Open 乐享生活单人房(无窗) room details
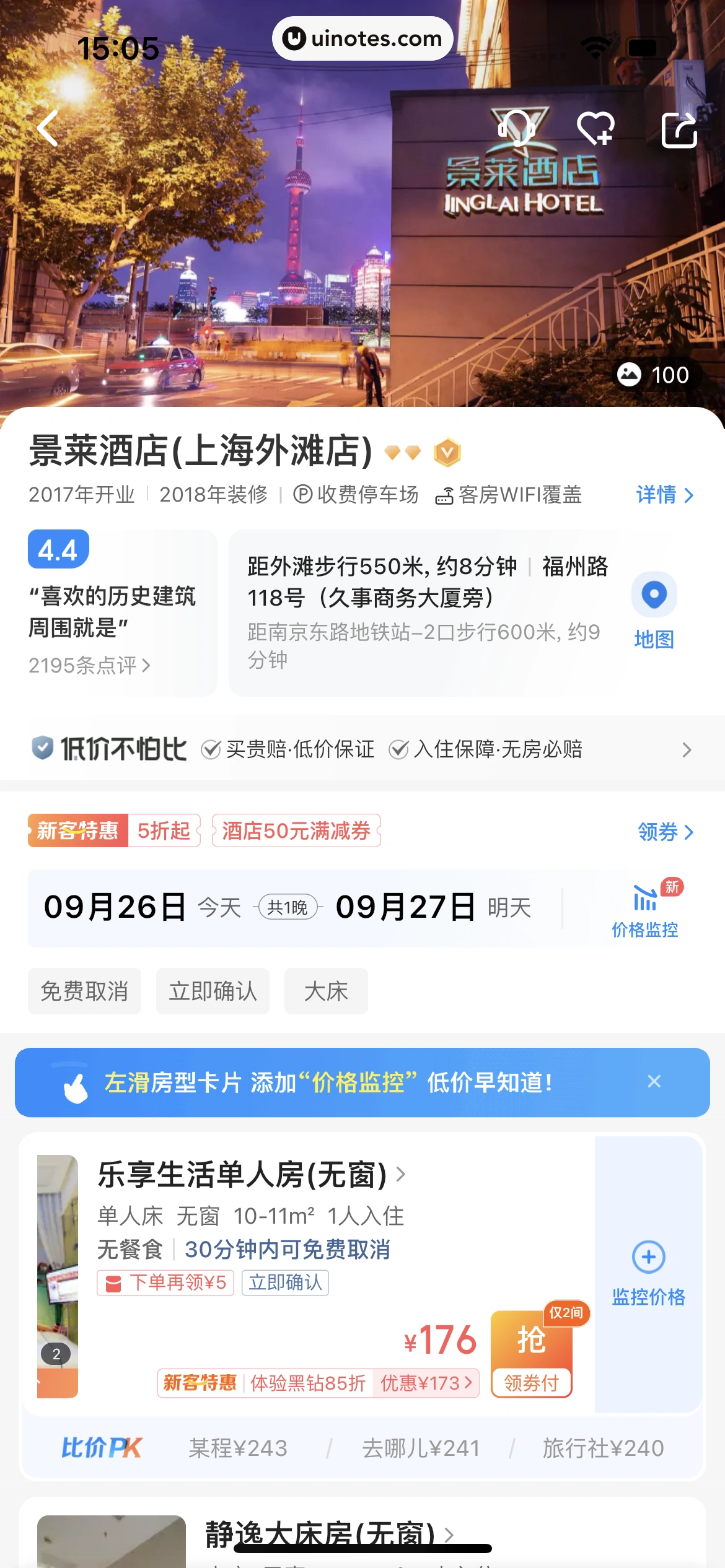 coord(251,1175)
